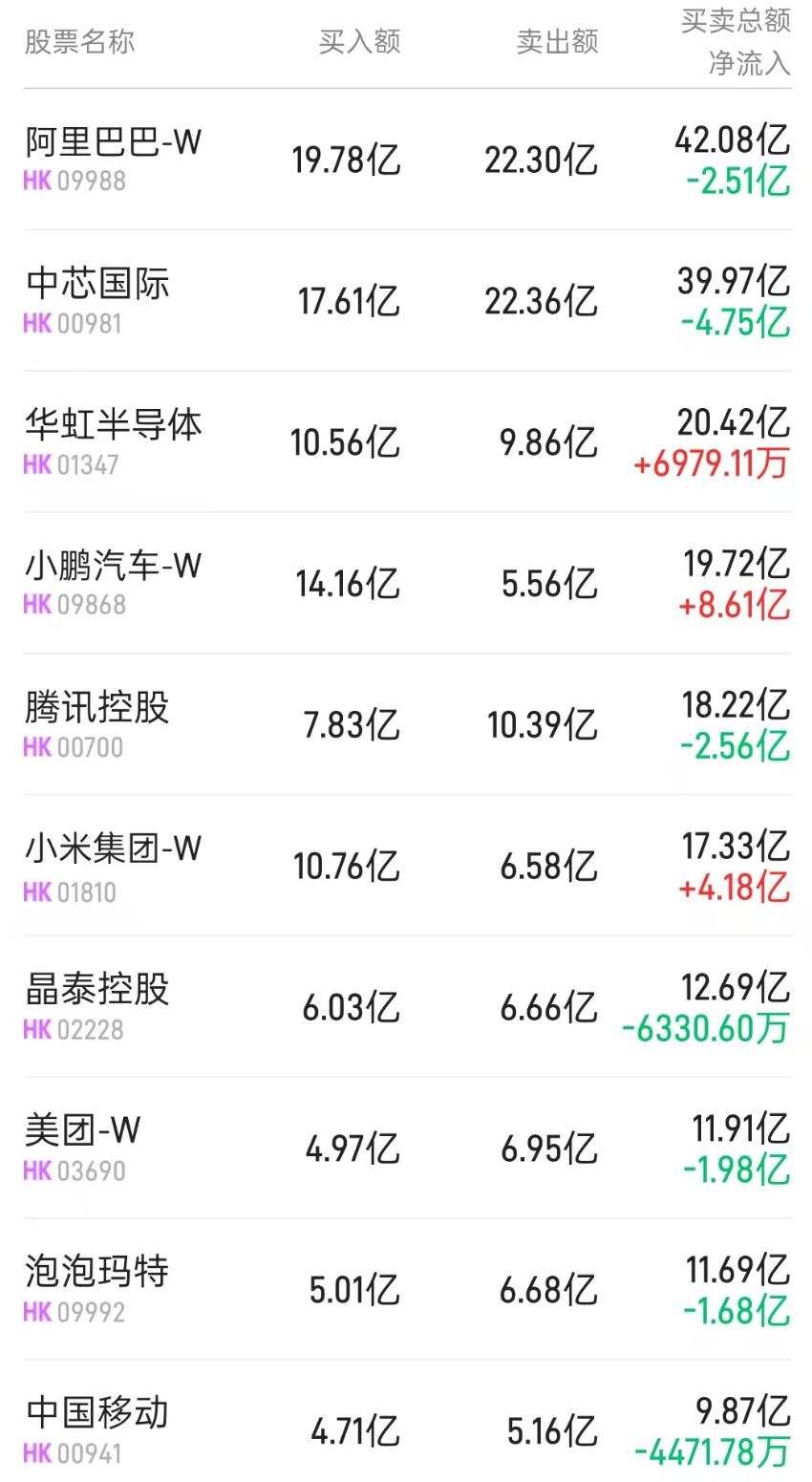
Task: Click the 股票名称 column header
Action: (x=78, y=42)
